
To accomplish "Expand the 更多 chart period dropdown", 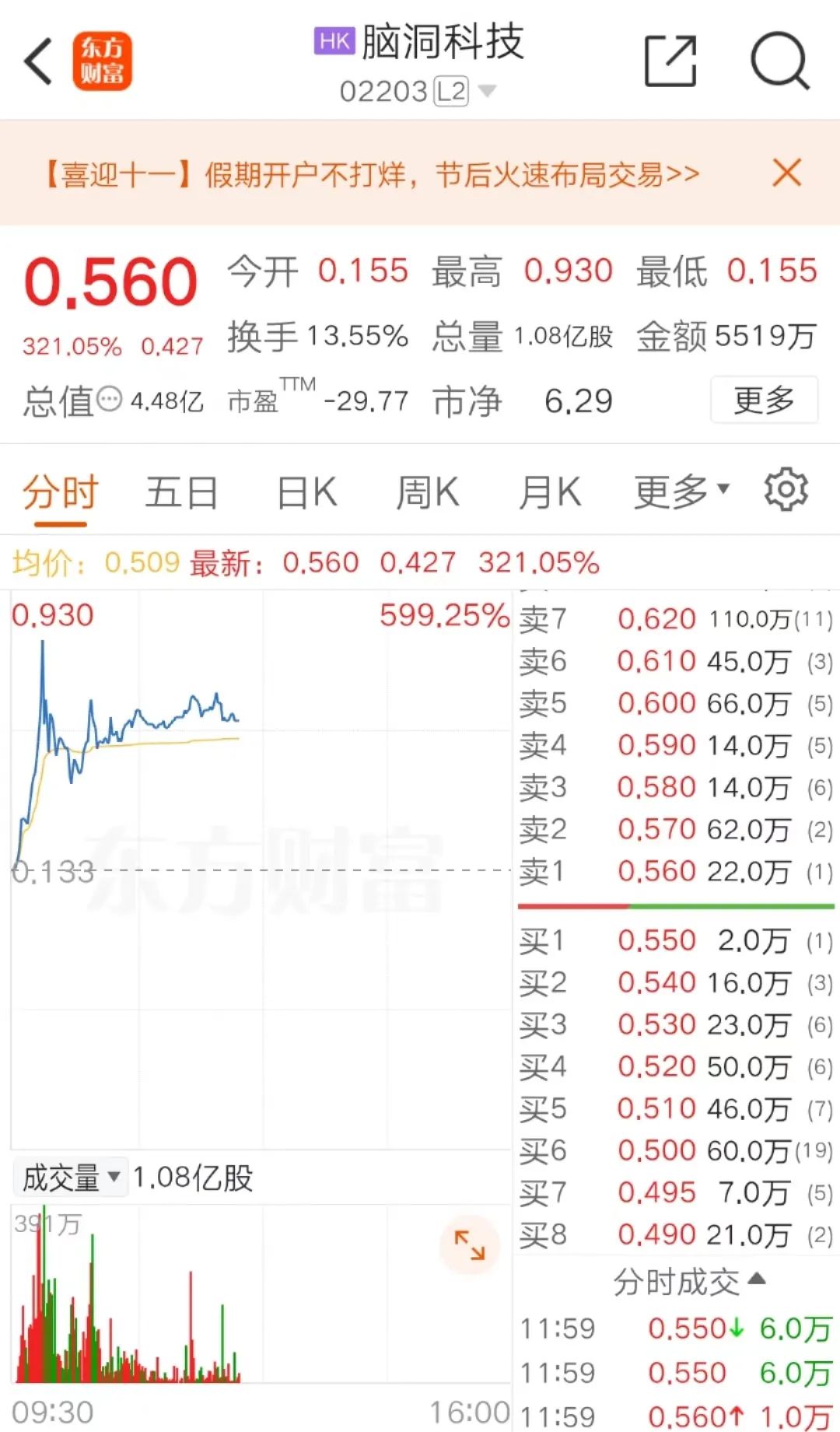I will (677, 490).
